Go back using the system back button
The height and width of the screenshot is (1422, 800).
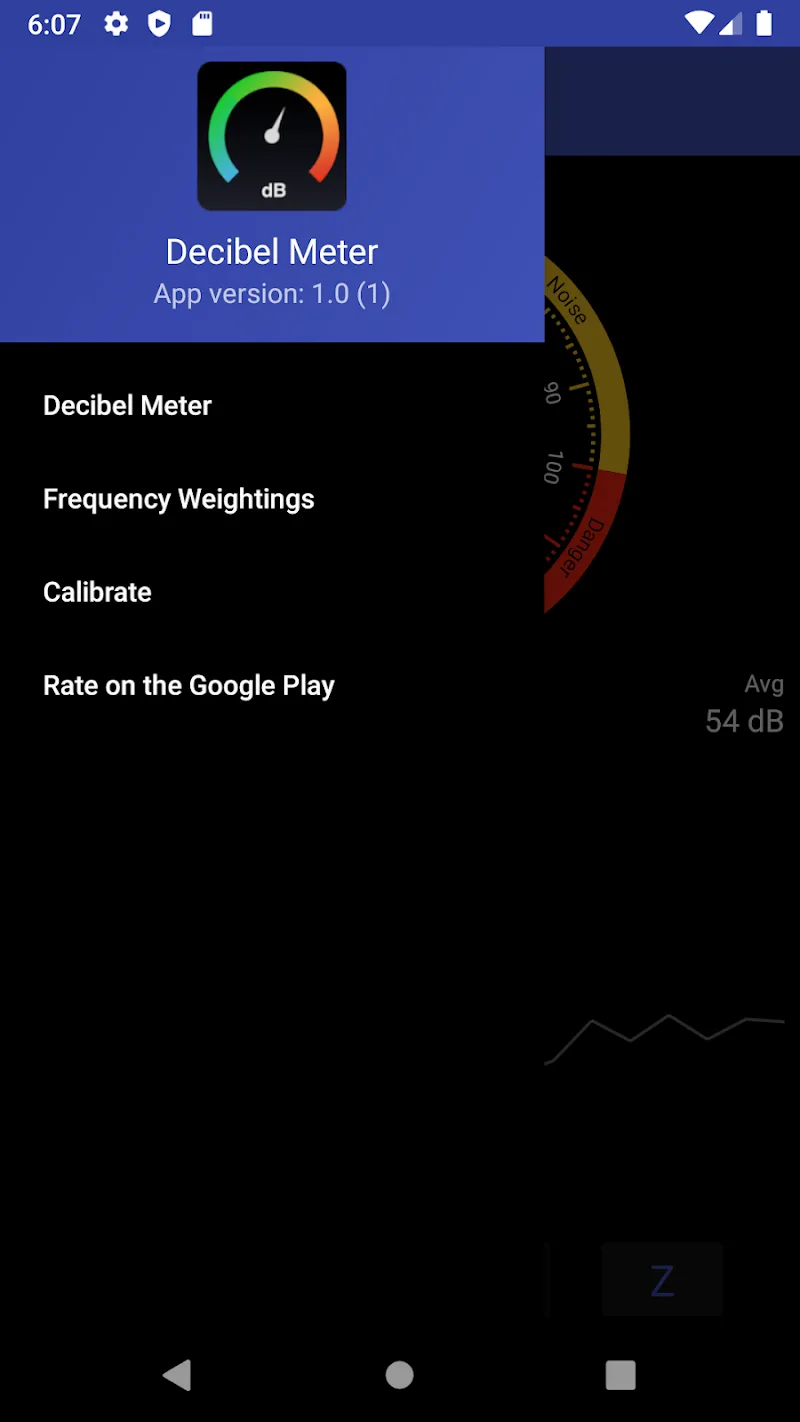tap(178, 1375)
